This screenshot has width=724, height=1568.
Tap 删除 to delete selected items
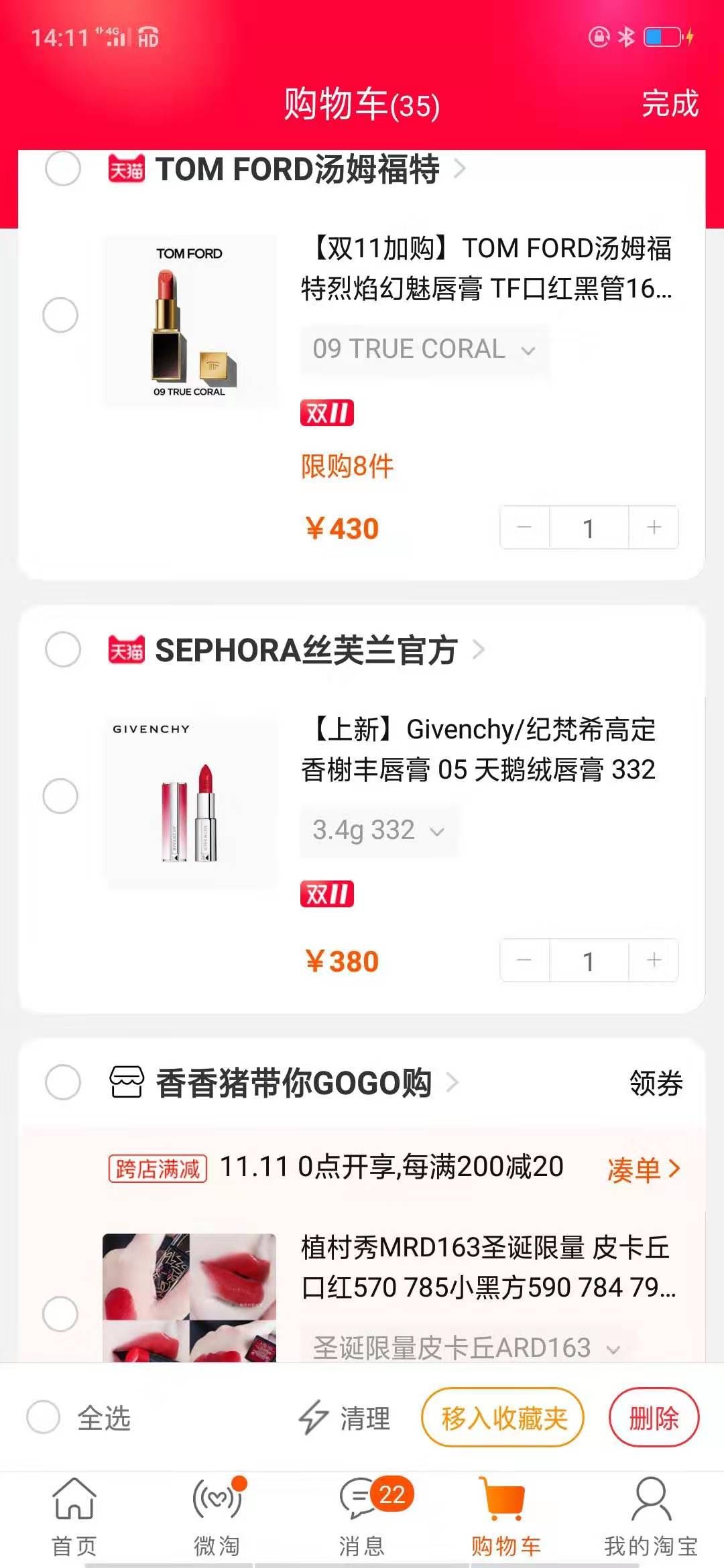click(x=654, y=1418)
